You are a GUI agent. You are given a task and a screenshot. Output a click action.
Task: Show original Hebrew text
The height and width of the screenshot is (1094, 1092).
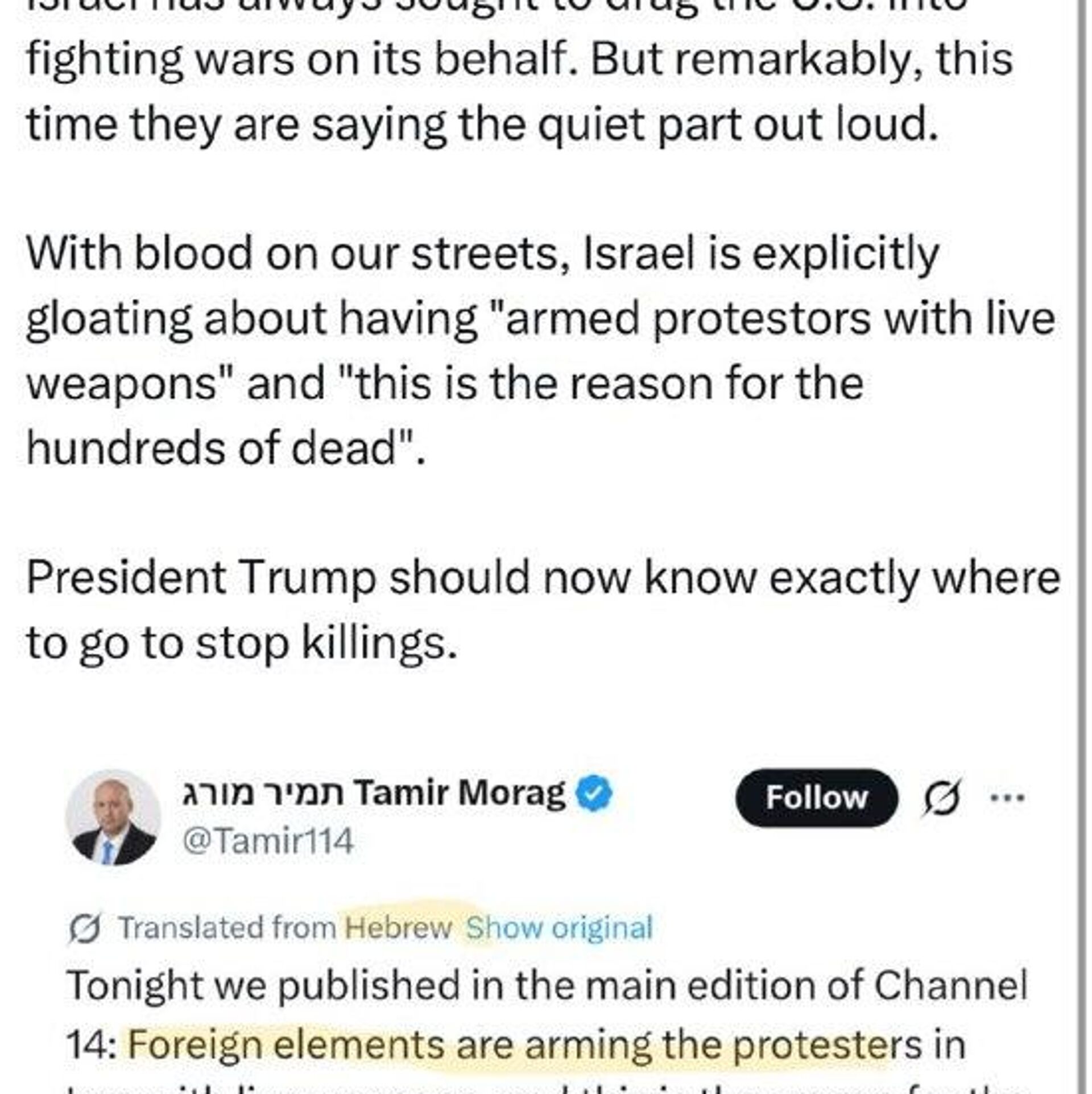(559, 928)
